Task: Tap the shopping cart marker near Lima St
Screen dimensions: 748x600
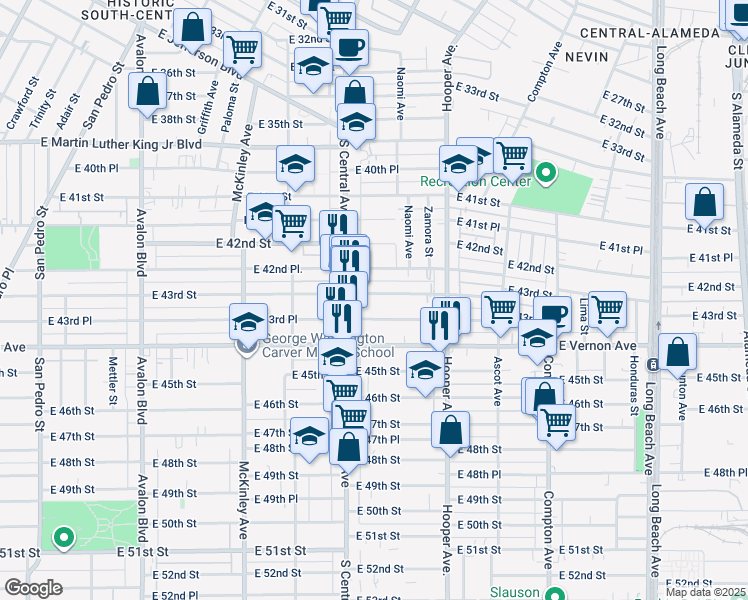Action: [x=607, y=309]
